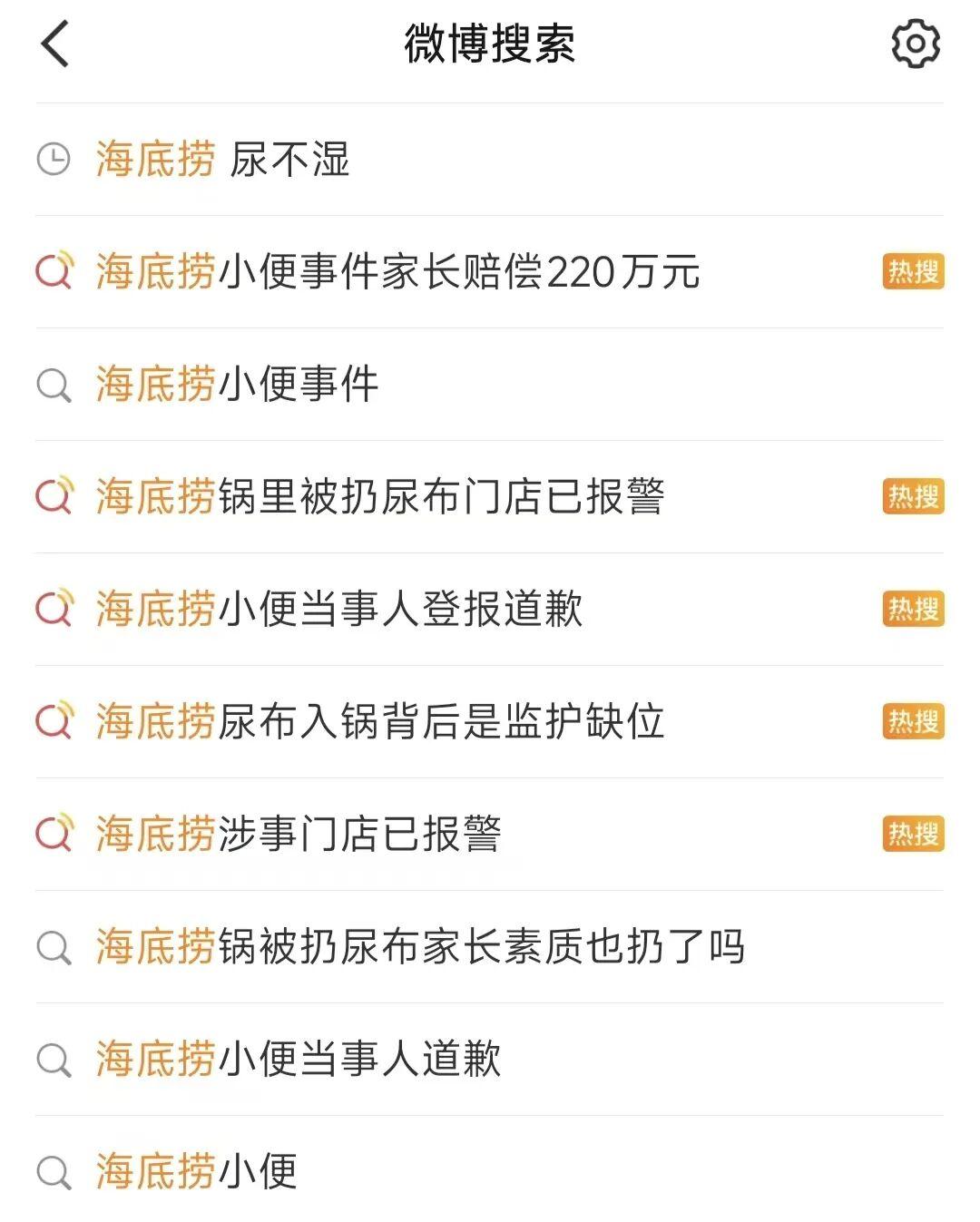Click flame search icon beside 锅里被扔尿布门店已报警
The height and width of the screenshot is (1222, 980).
[54, 494]
